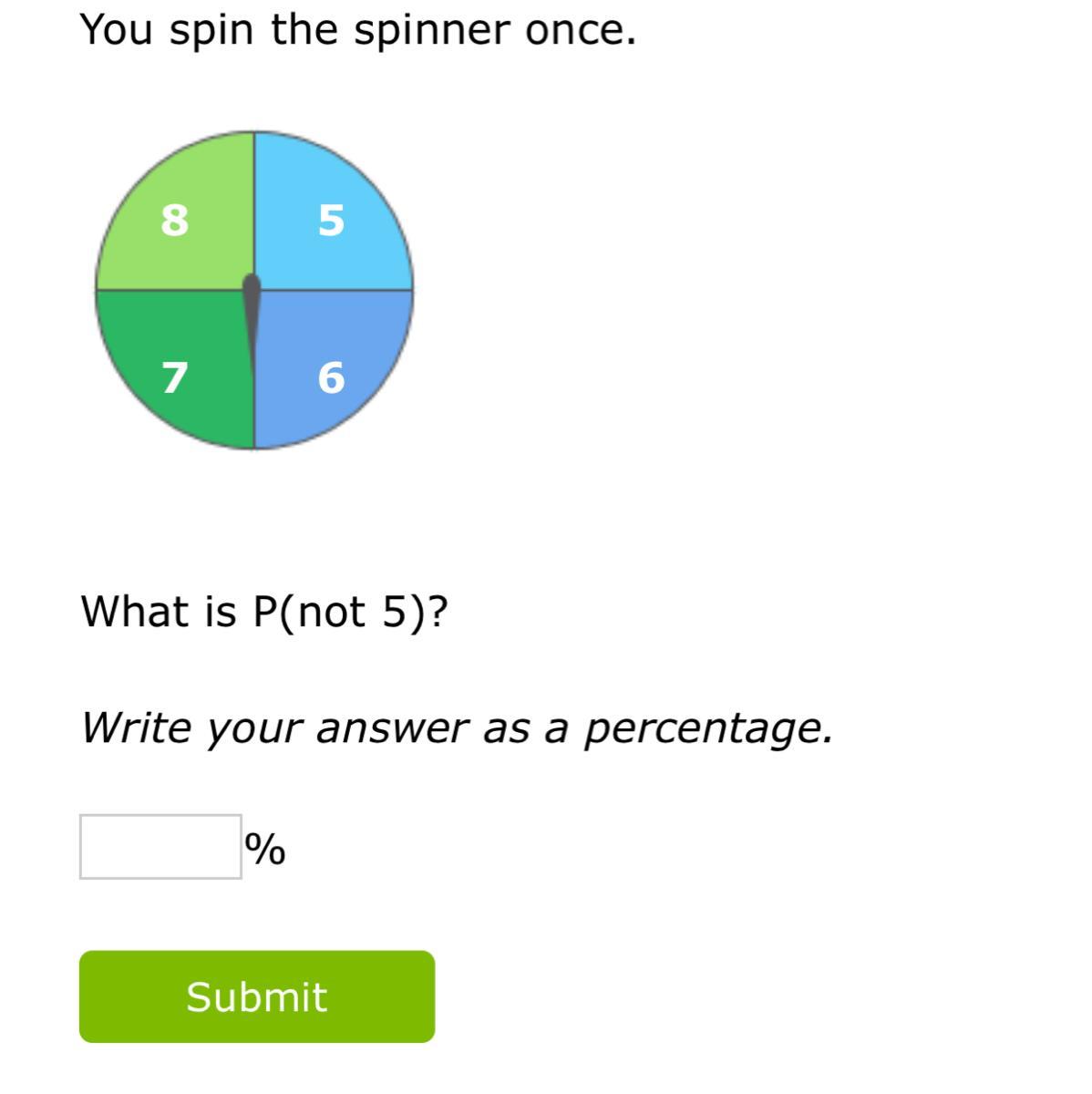Tap the percentage answer input box
Viewport: 1092px width, 1094px height.
click(x=160, y=847)
